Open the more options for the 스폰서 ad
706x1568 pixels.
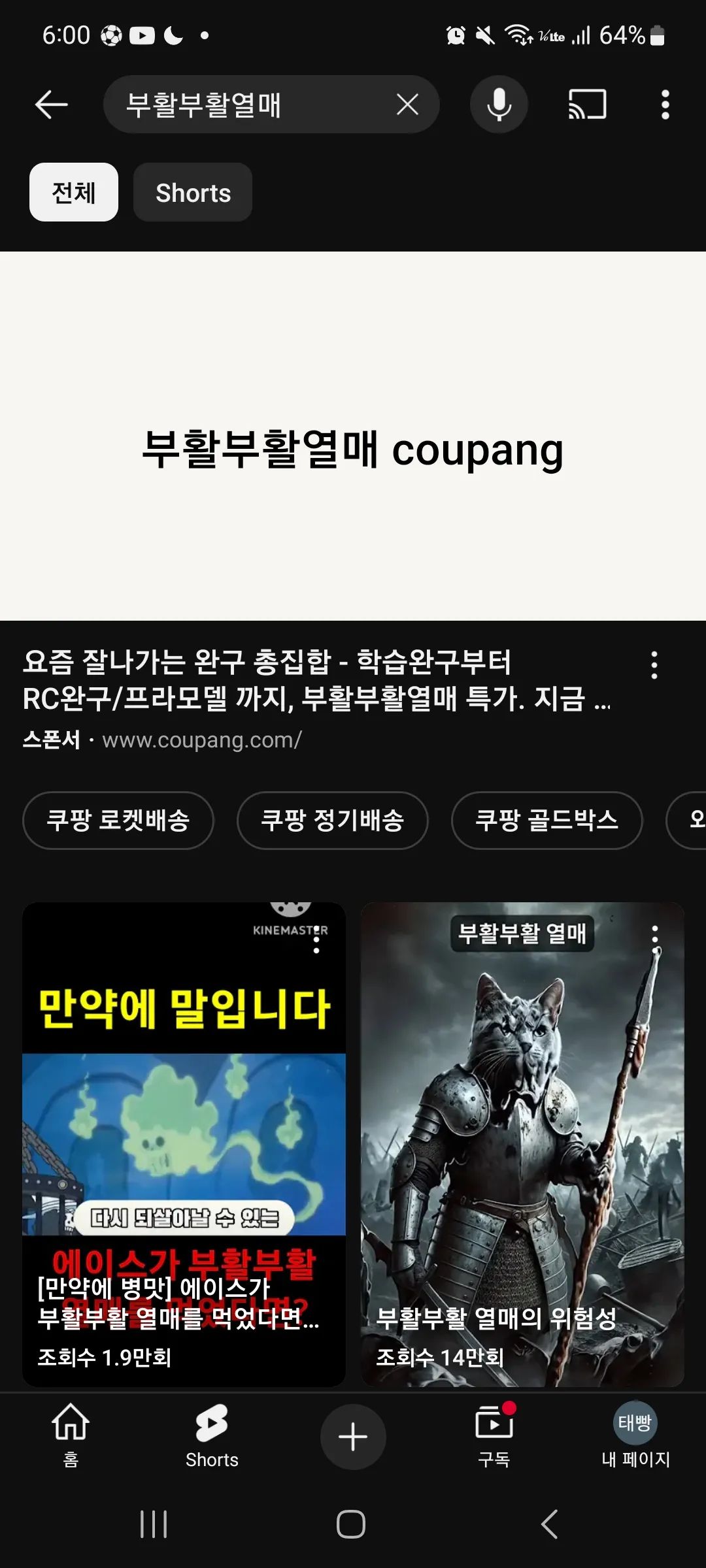coord(654,665)
